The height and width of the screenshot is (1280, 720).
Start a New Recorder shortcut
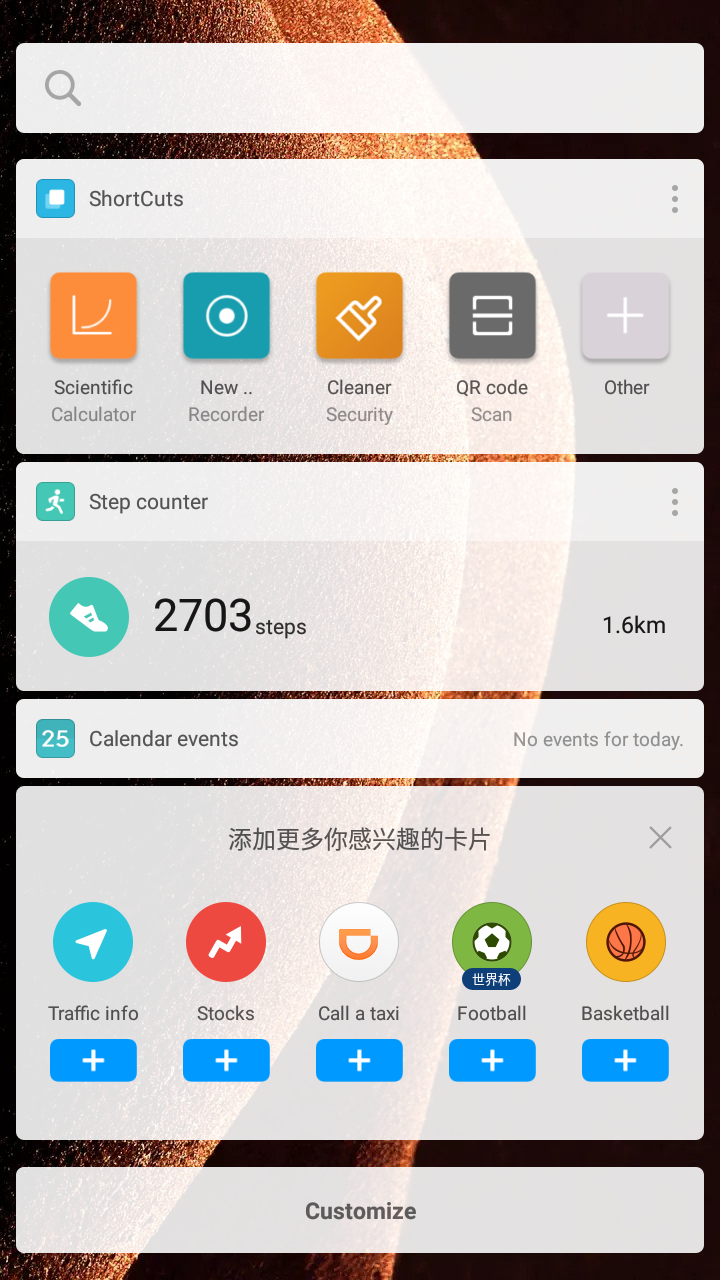pyautogui.click(x=226, y=316)
